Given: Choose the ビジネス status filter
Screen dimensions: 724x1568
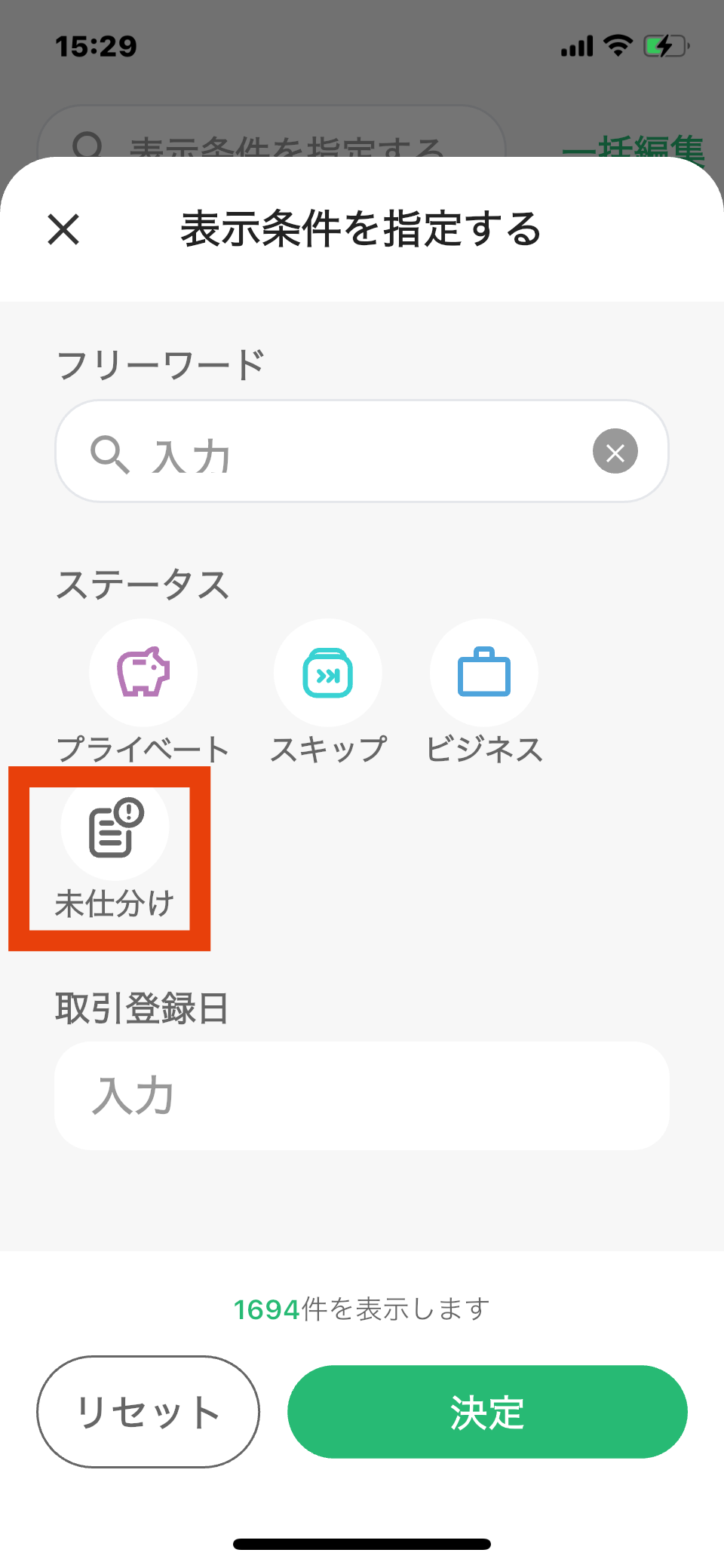Looking at the screenshot, I should tap(484, 673).
